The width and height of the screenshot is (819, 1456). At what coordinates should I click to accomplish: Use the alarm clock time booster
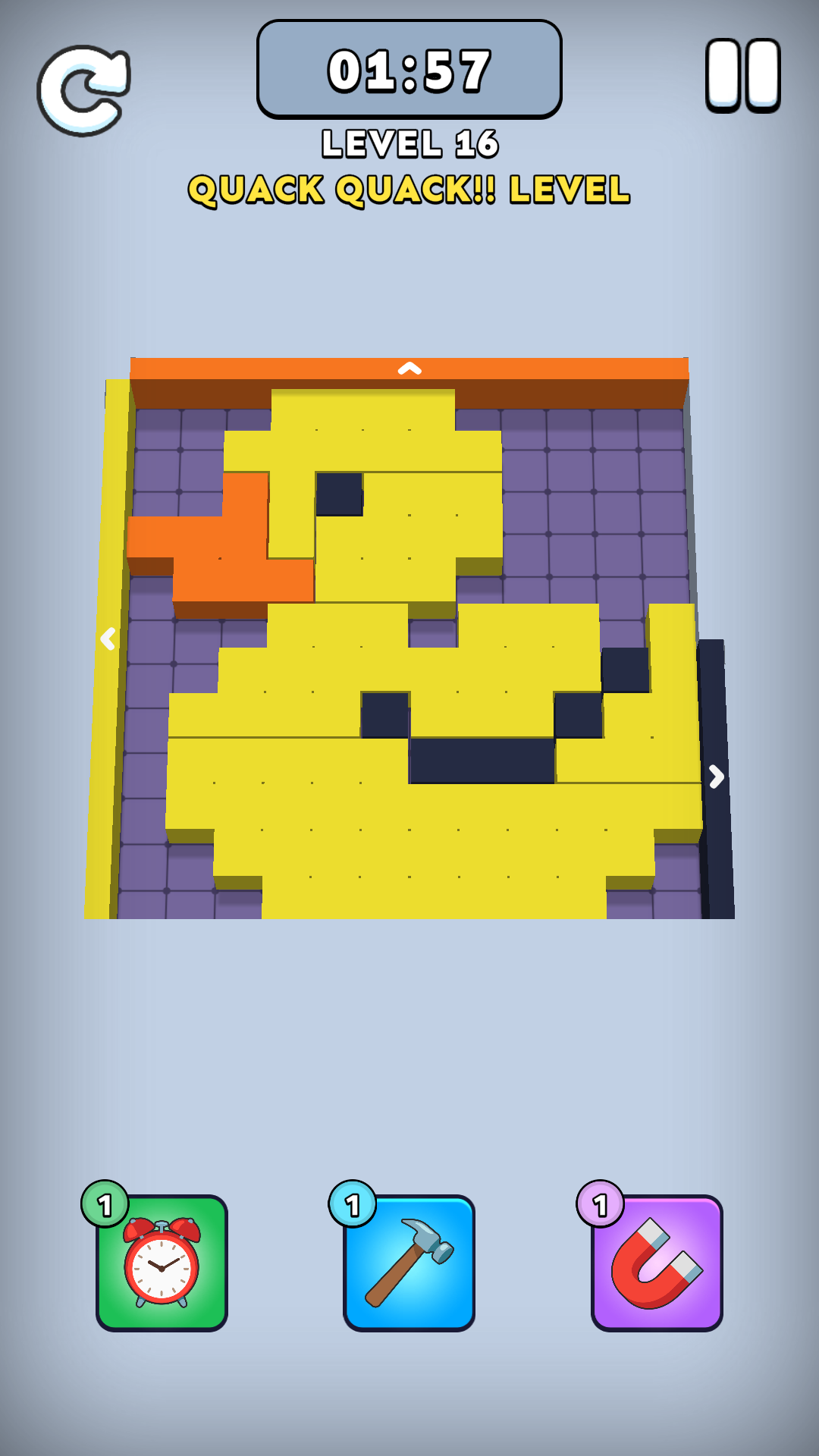[x=162, y=1262]
